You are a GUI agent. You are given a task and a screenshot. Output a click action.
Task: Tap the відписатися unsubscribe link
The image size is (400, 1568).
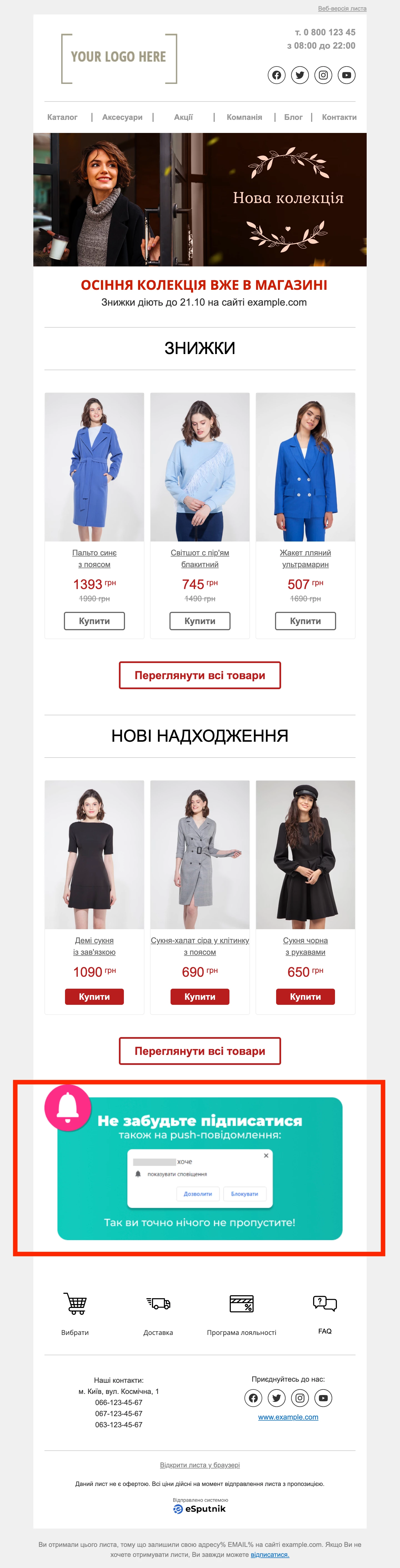(270, 1554)
